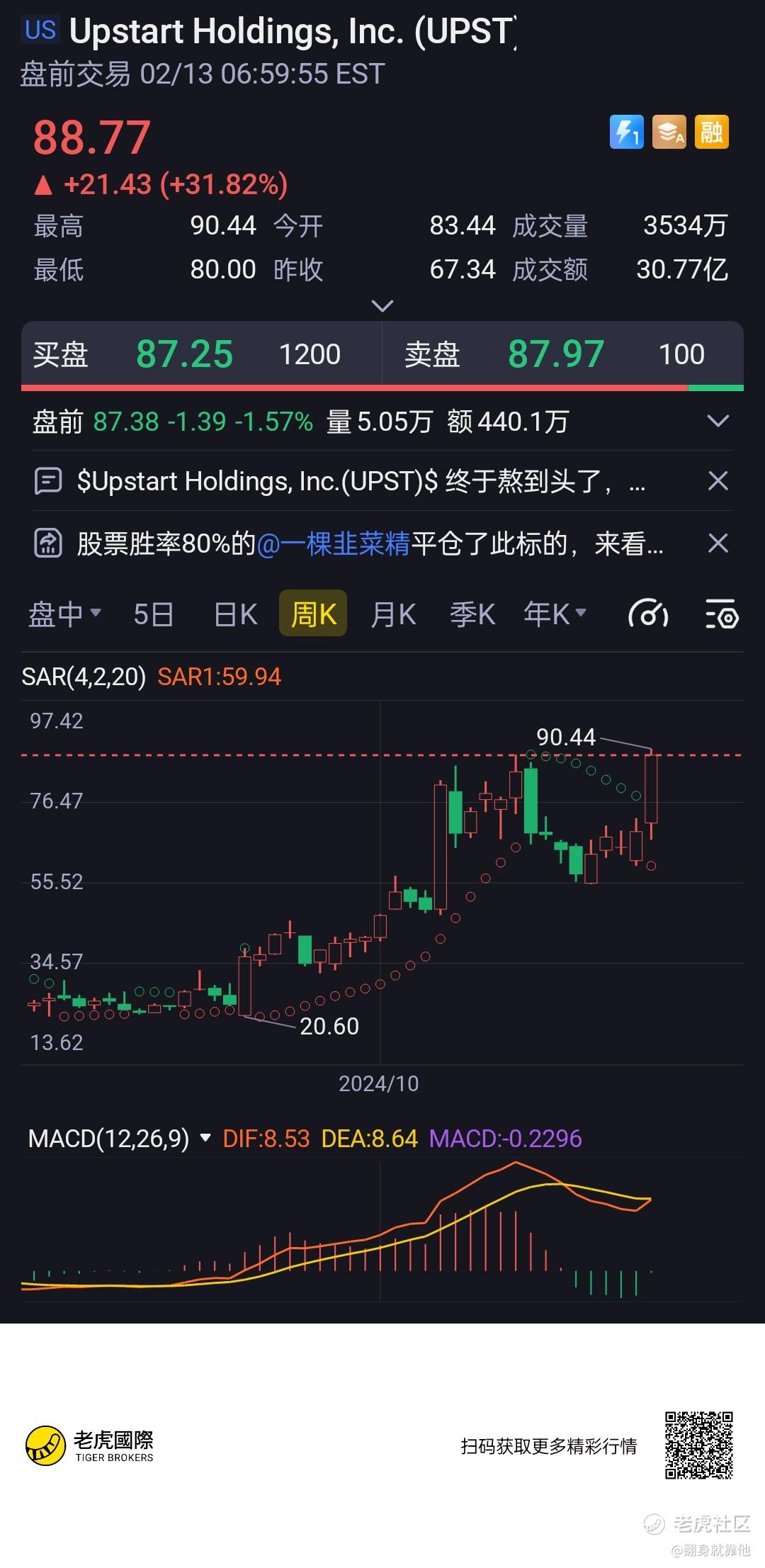Tap the blue lightning quick-trade badge
Viewport: 765px width, 1568px height.
tap(626, 132)
